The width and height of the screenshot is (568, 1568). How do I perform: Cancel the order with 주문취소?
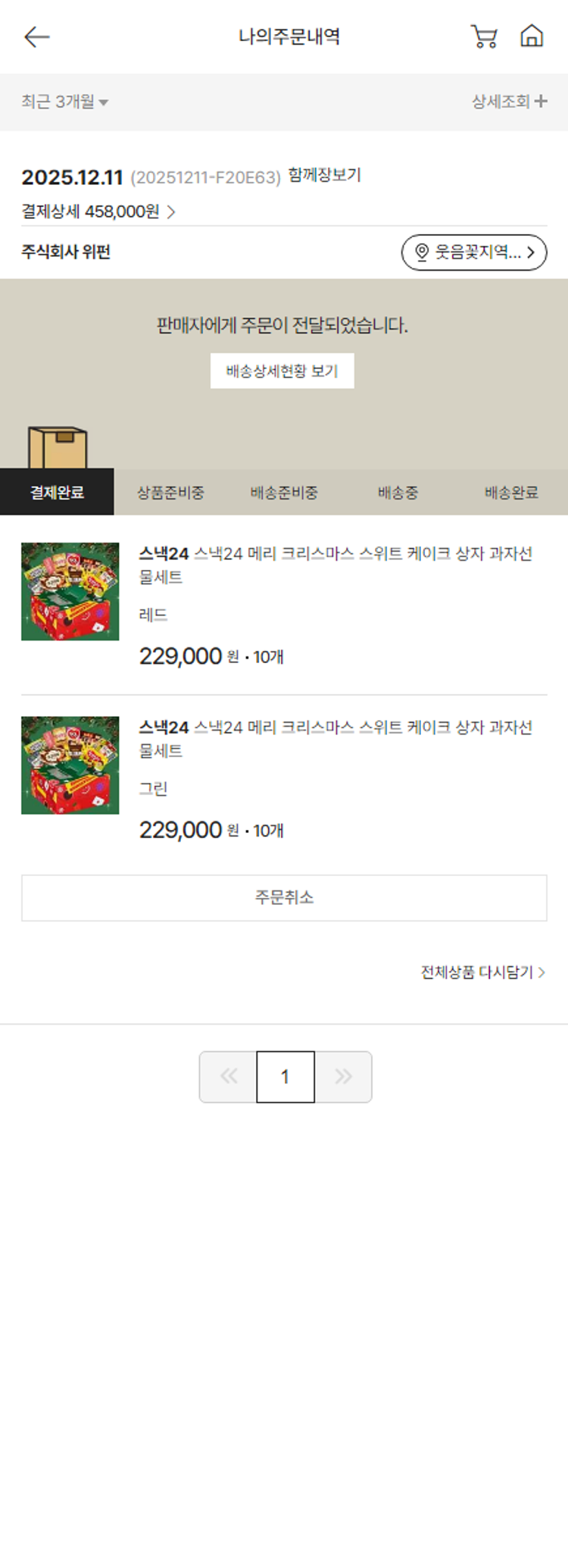(x=284, y=898)
